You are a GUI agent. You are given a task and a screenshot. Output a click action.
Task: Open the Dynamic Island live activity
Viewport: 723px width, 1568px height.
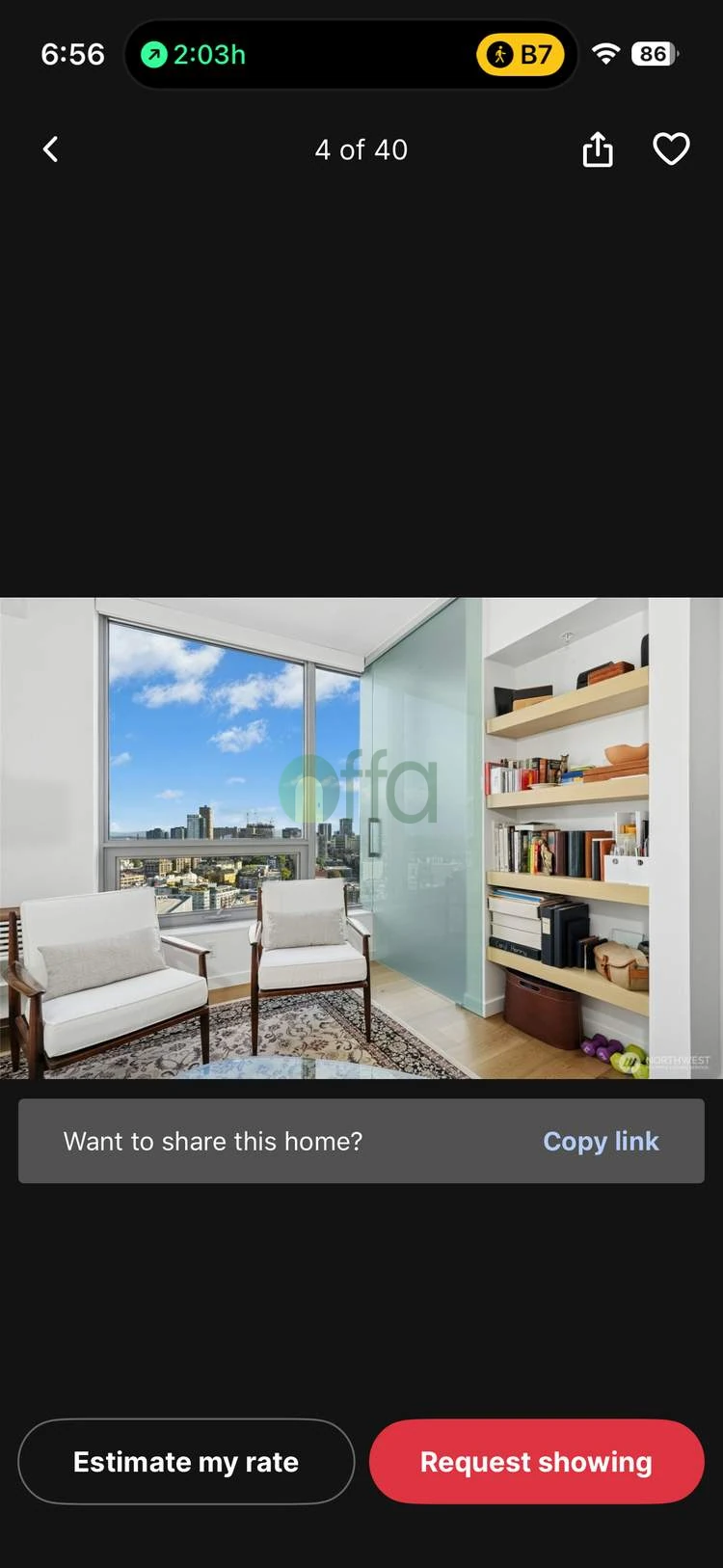(x=351, y=55)
